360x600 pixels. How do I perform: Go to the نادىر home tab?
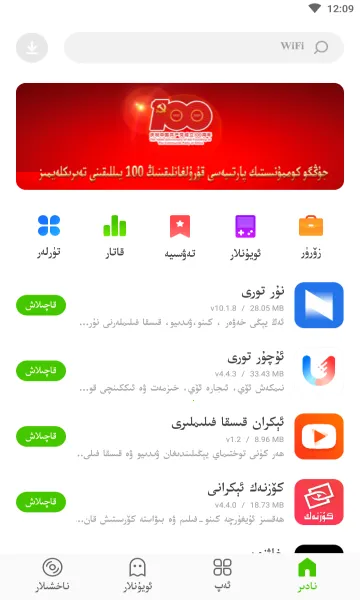(307, 575)
